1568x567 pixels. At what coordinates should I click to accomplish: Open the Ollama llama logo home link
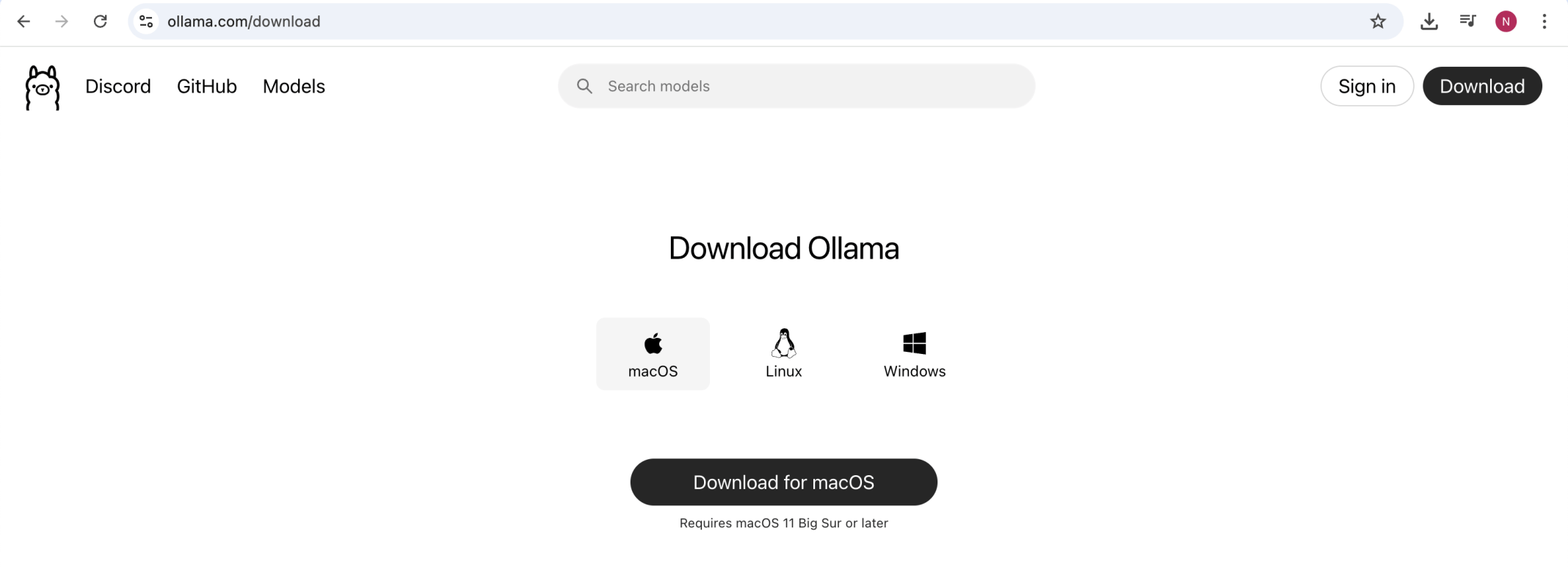[43, 87]
